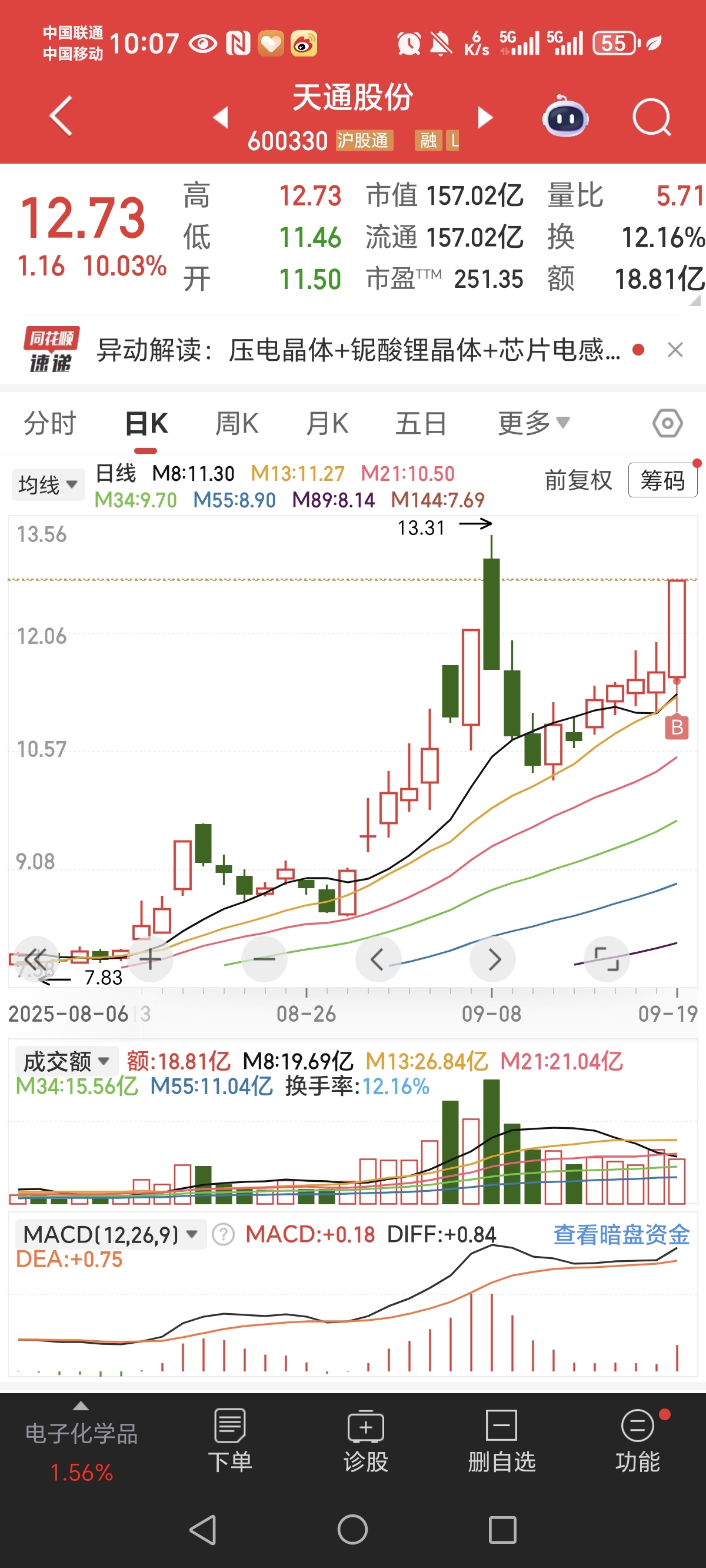Open the 均线 indicator dropdown
Viewport: 706px width, 1568px height.
pos(48,484)
